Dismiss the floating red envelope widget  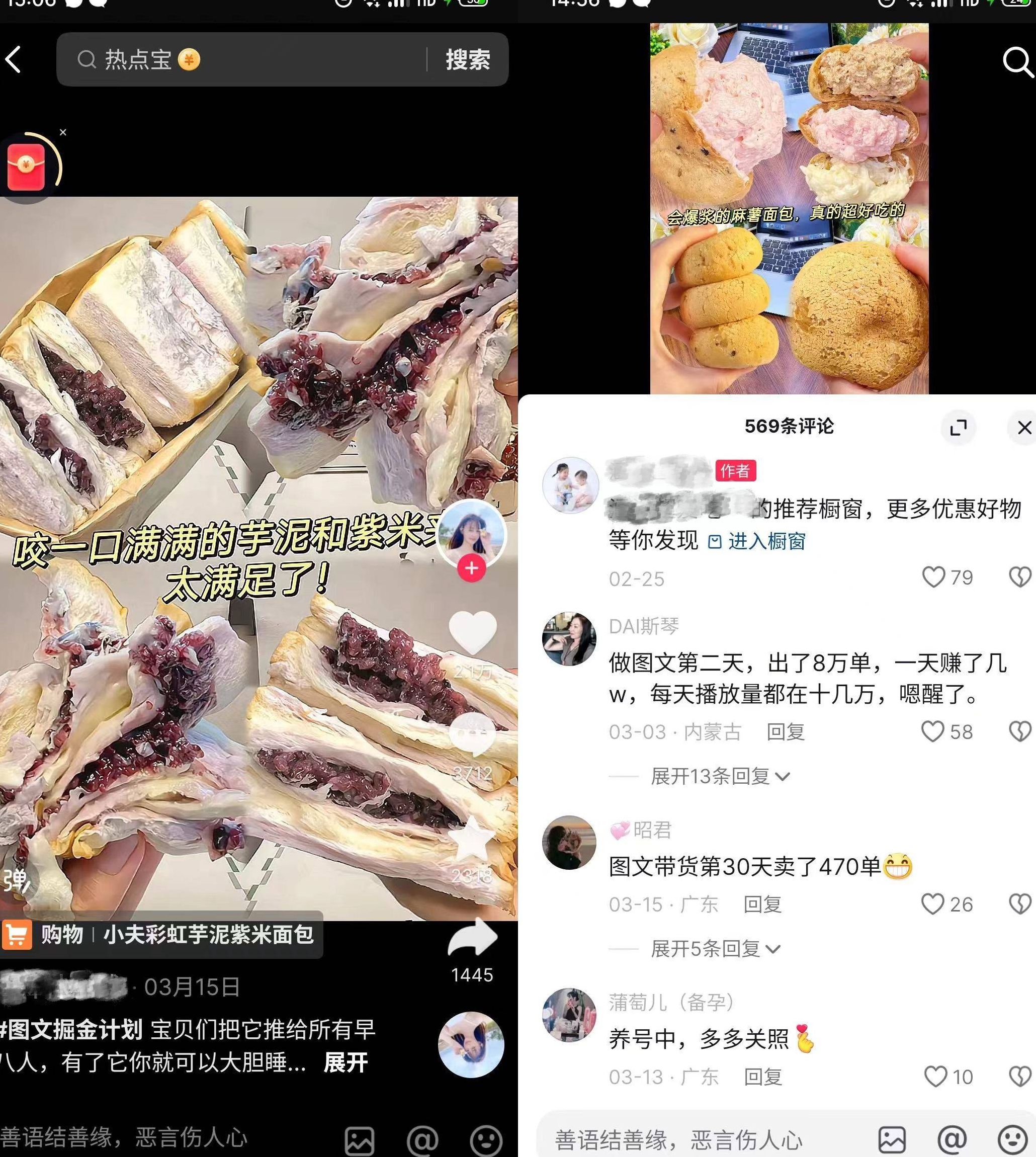click(63, 132)
